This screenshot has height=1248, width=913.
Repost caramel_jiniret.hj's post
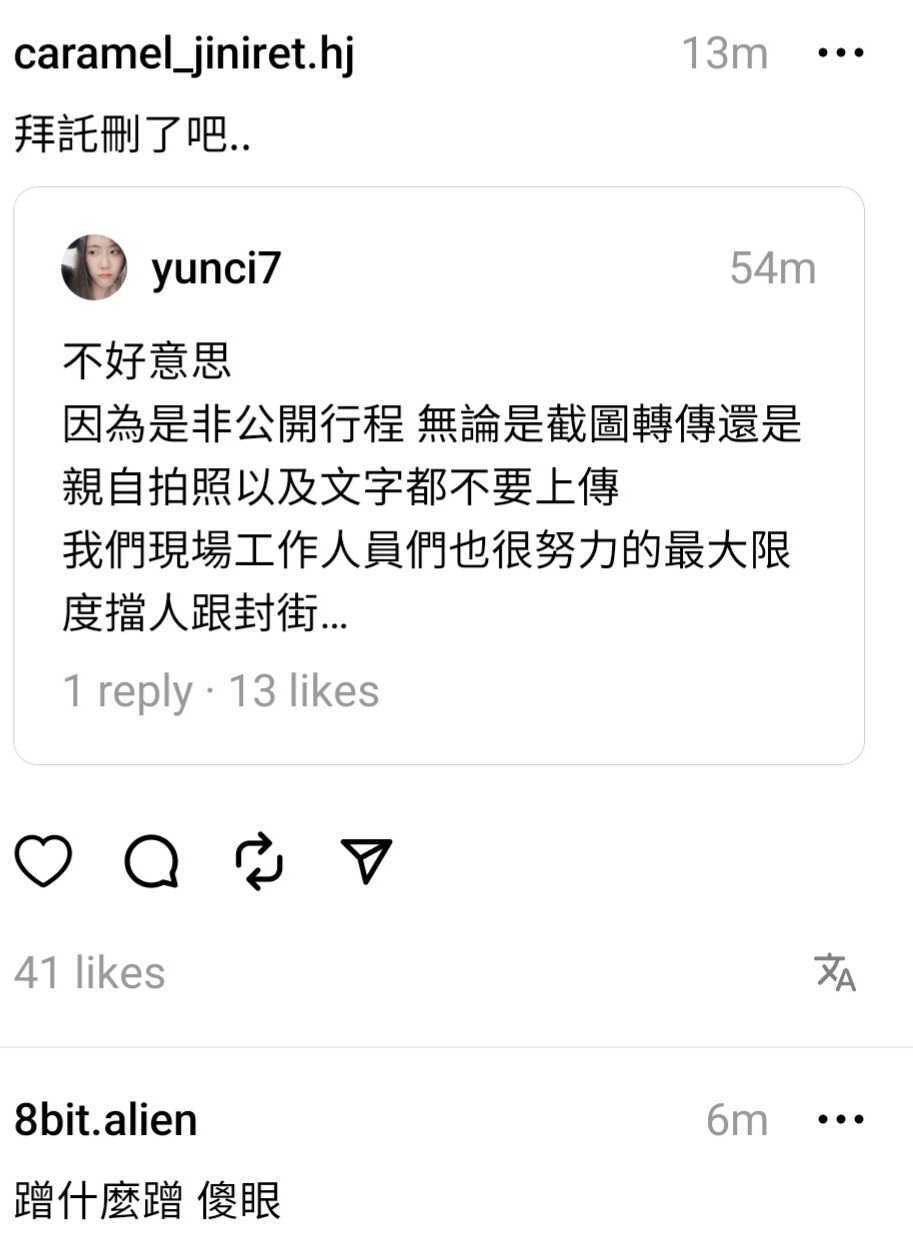tap(259, 862)
